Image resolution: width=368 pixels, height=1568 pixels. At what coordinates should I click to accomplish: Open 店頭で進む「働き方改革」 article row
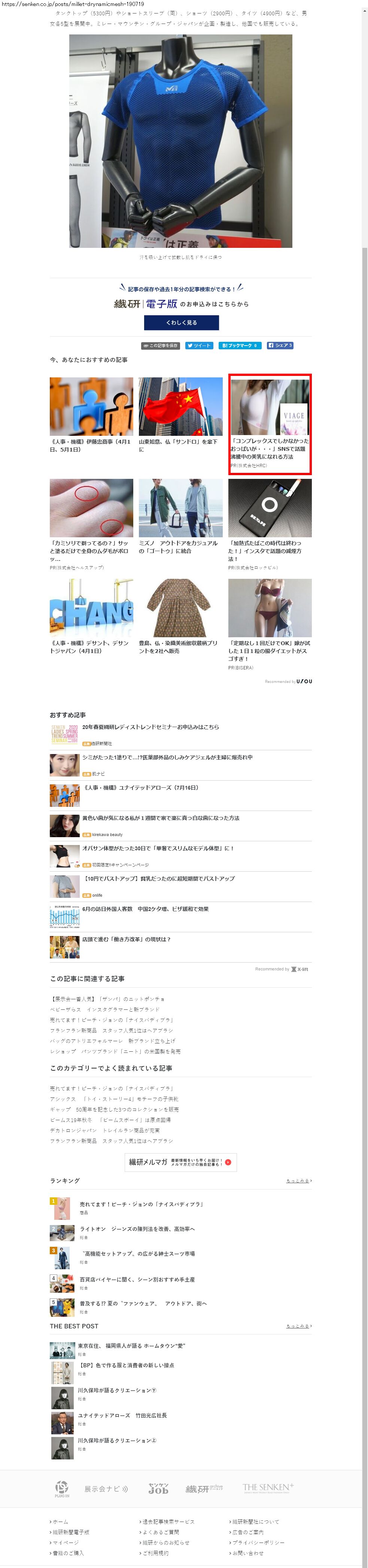click(x=127, y=939)
